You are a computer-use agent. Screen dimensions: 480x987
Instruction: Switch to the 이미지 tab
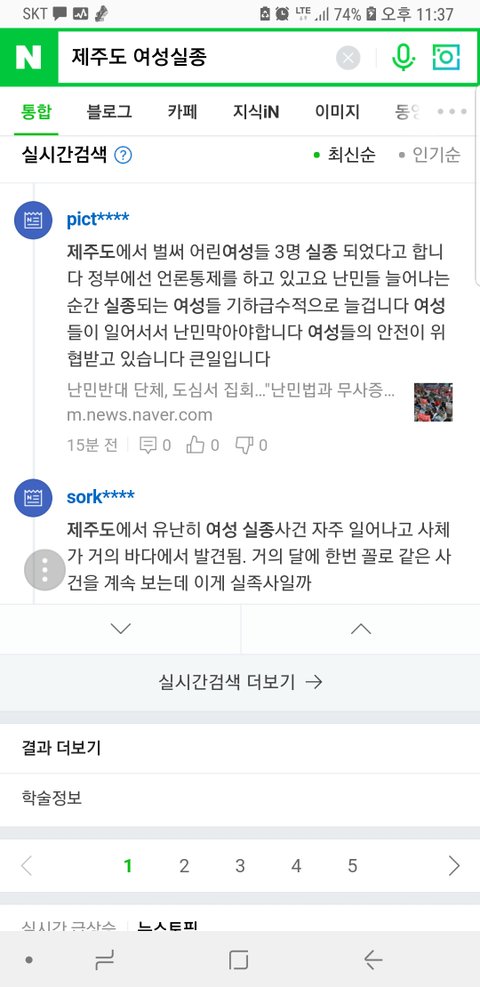(337, 112)
